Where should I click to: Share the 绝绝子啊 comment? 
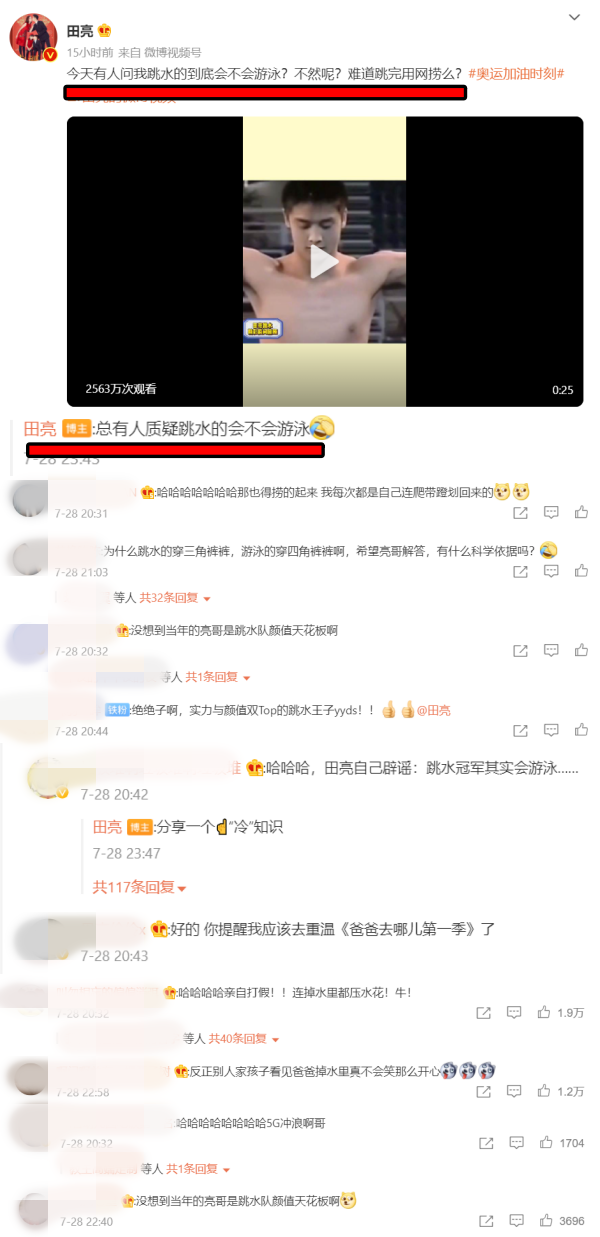click(x=520, y=730)
